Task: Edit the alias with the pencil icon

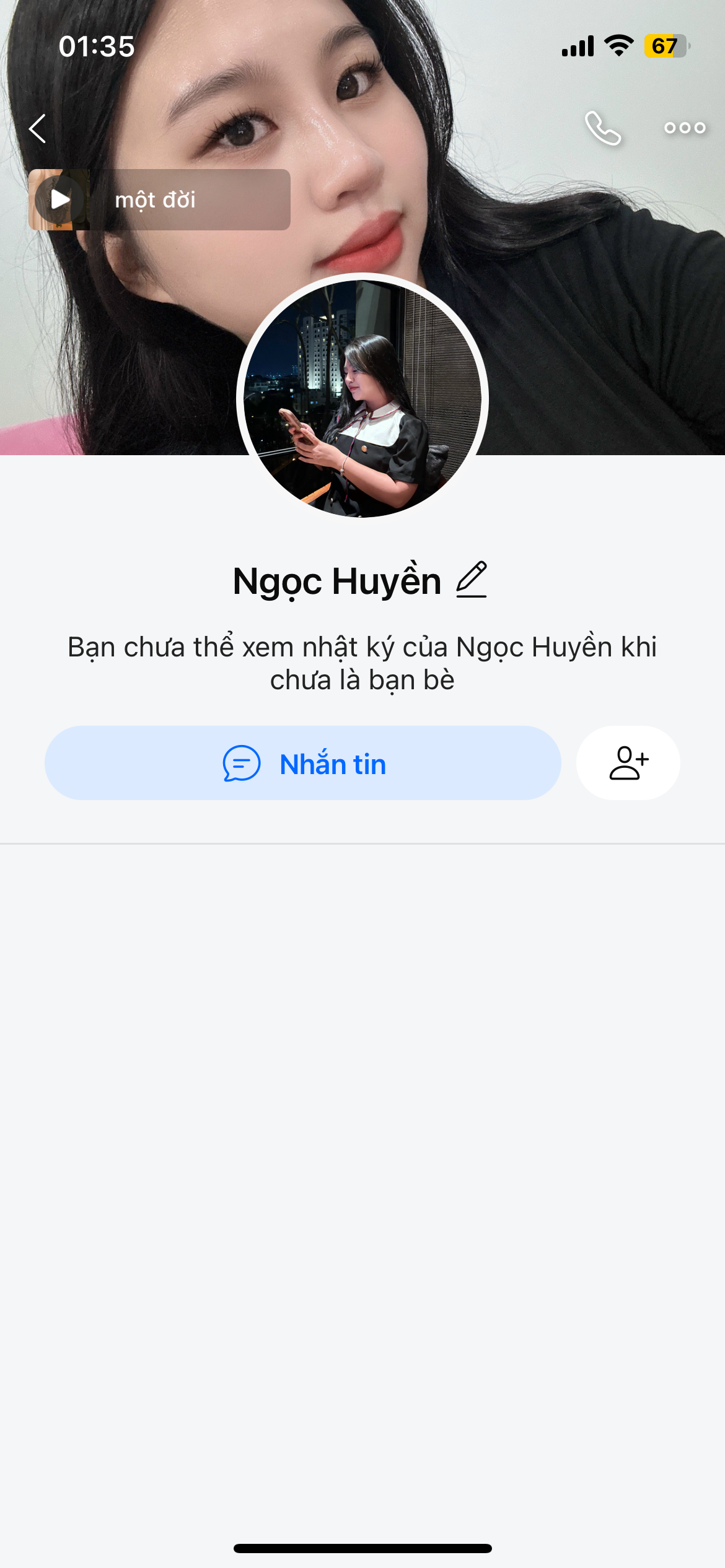Action: tap(472, 580)
